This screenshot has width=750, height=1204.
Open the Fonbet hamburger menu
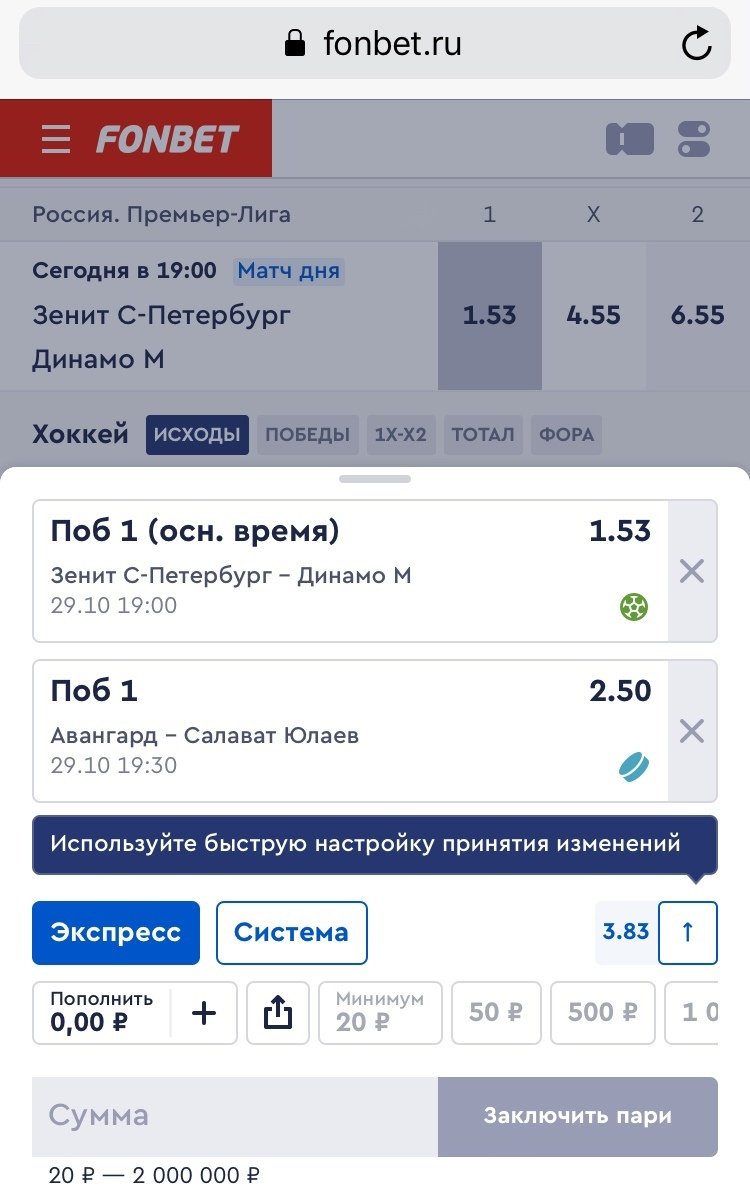click(56, 139)
